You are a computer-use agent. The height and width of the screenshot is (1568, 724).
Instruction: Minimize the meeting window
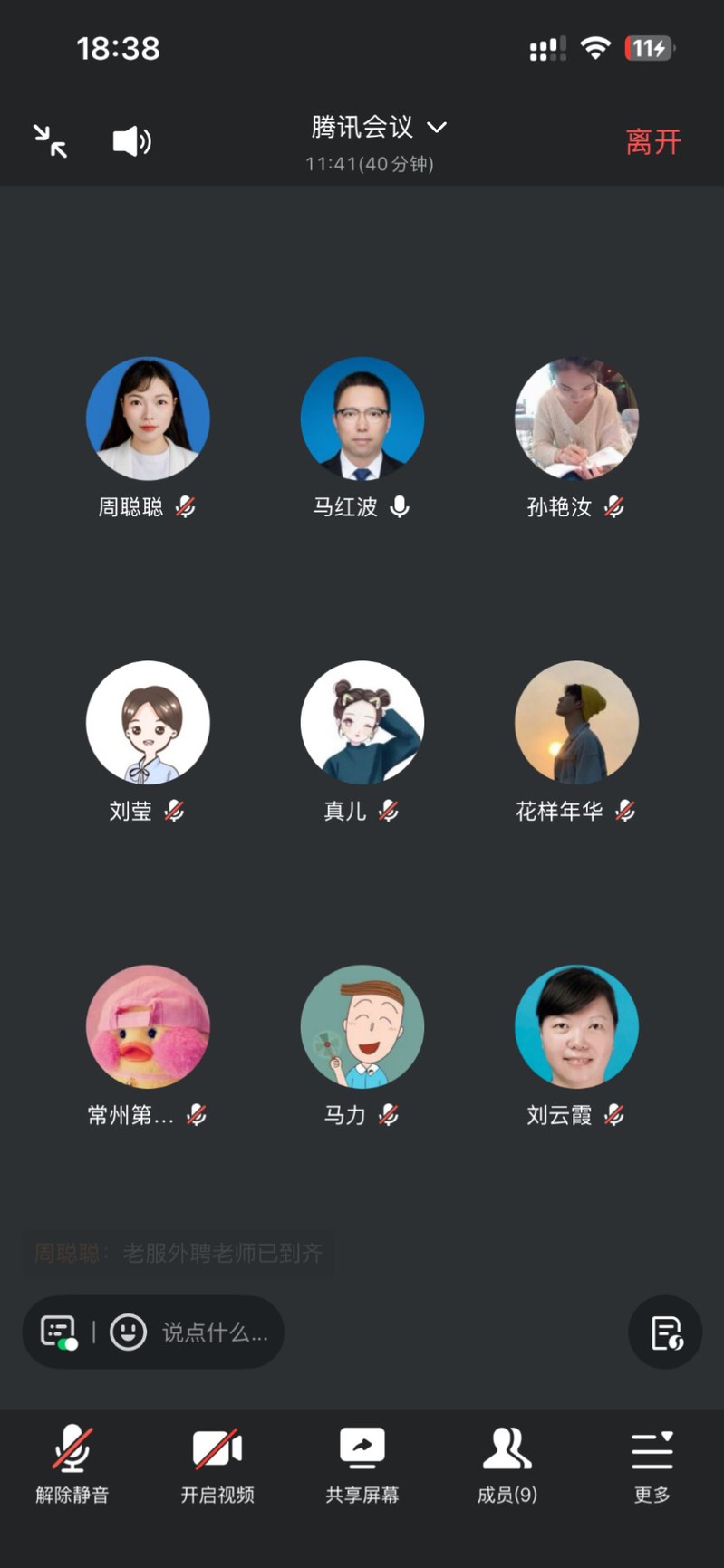(x=50, y=141)
